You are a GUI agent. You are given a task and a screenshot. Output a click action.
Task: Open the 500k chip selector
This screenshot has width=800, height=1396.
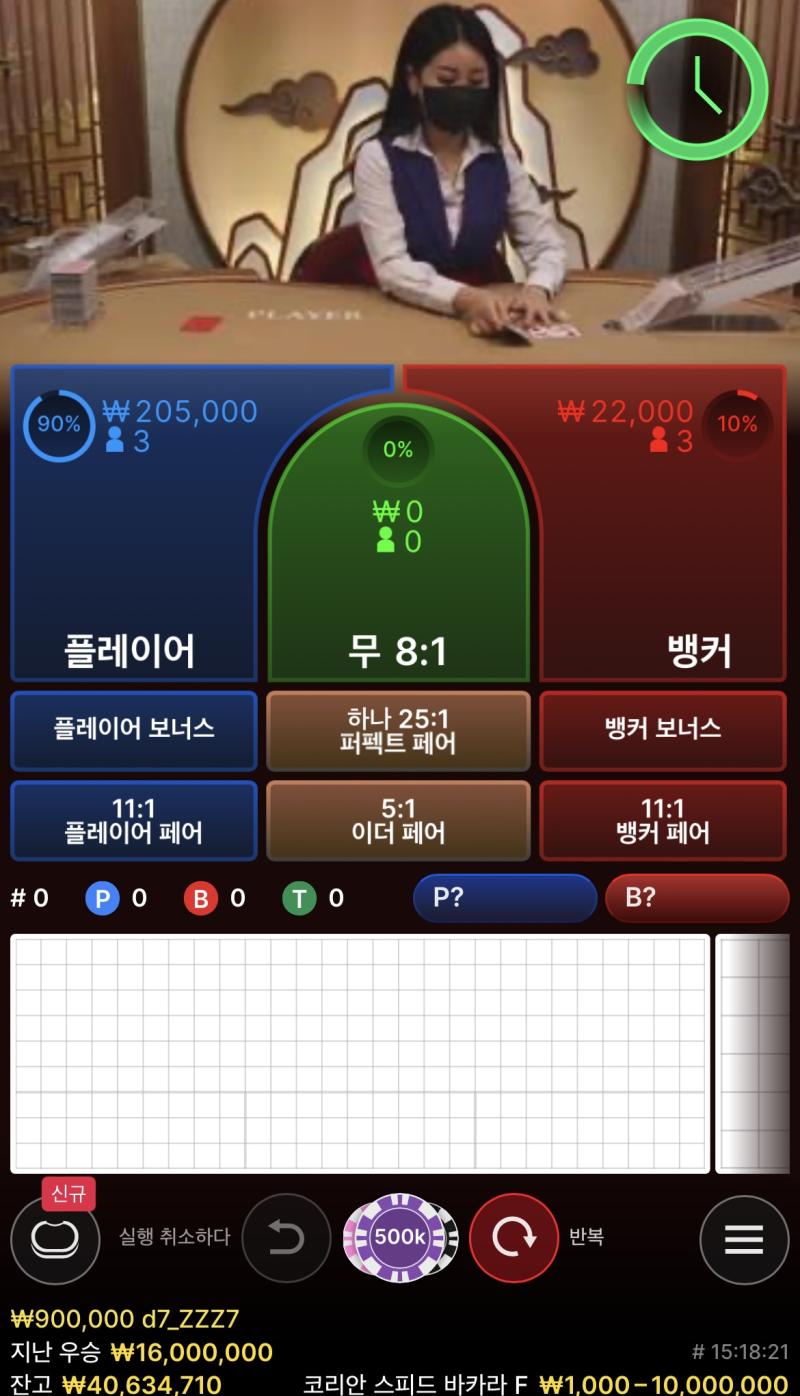(400, 1238)
